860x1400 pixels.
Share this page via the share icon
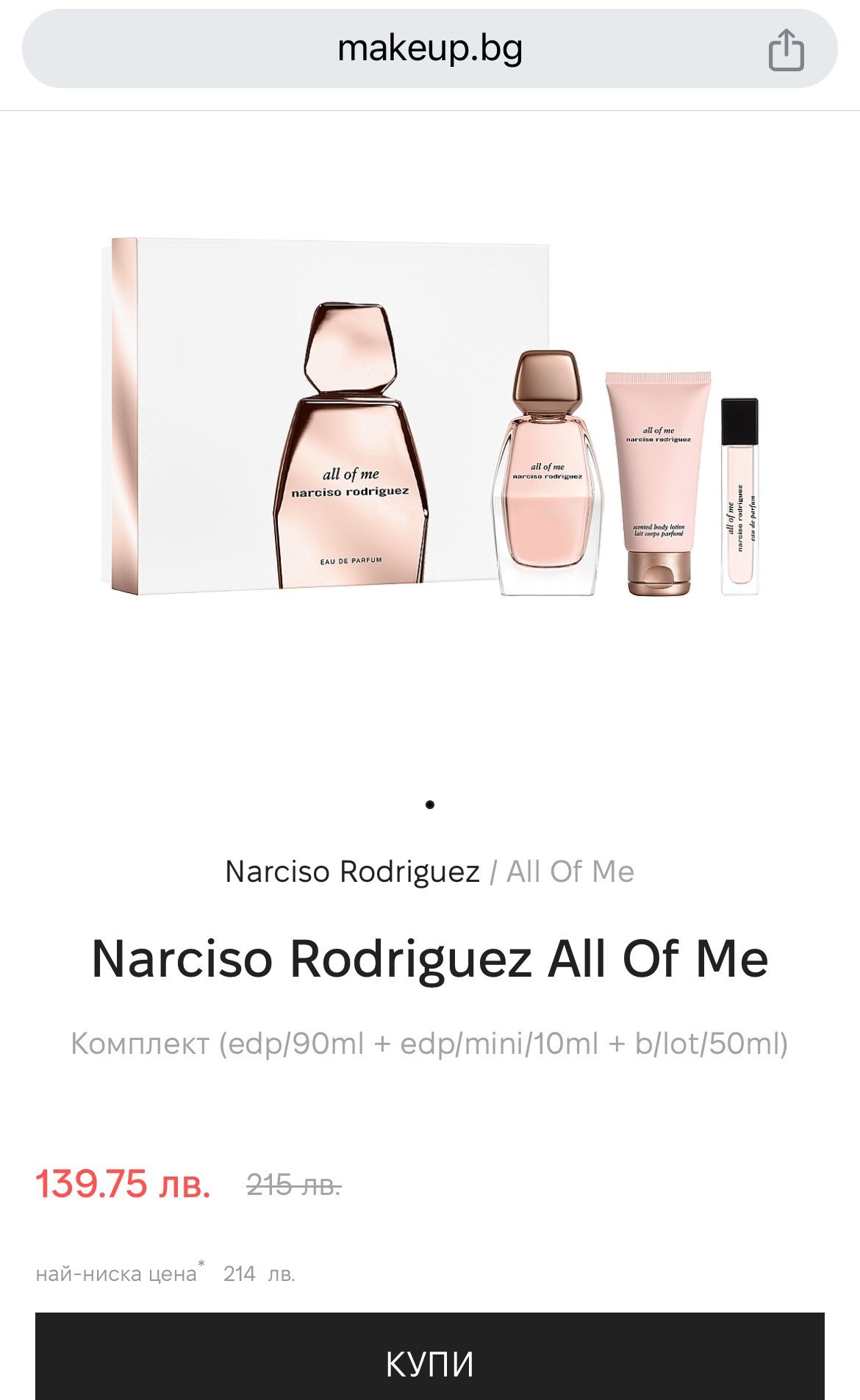click(786, 50)
